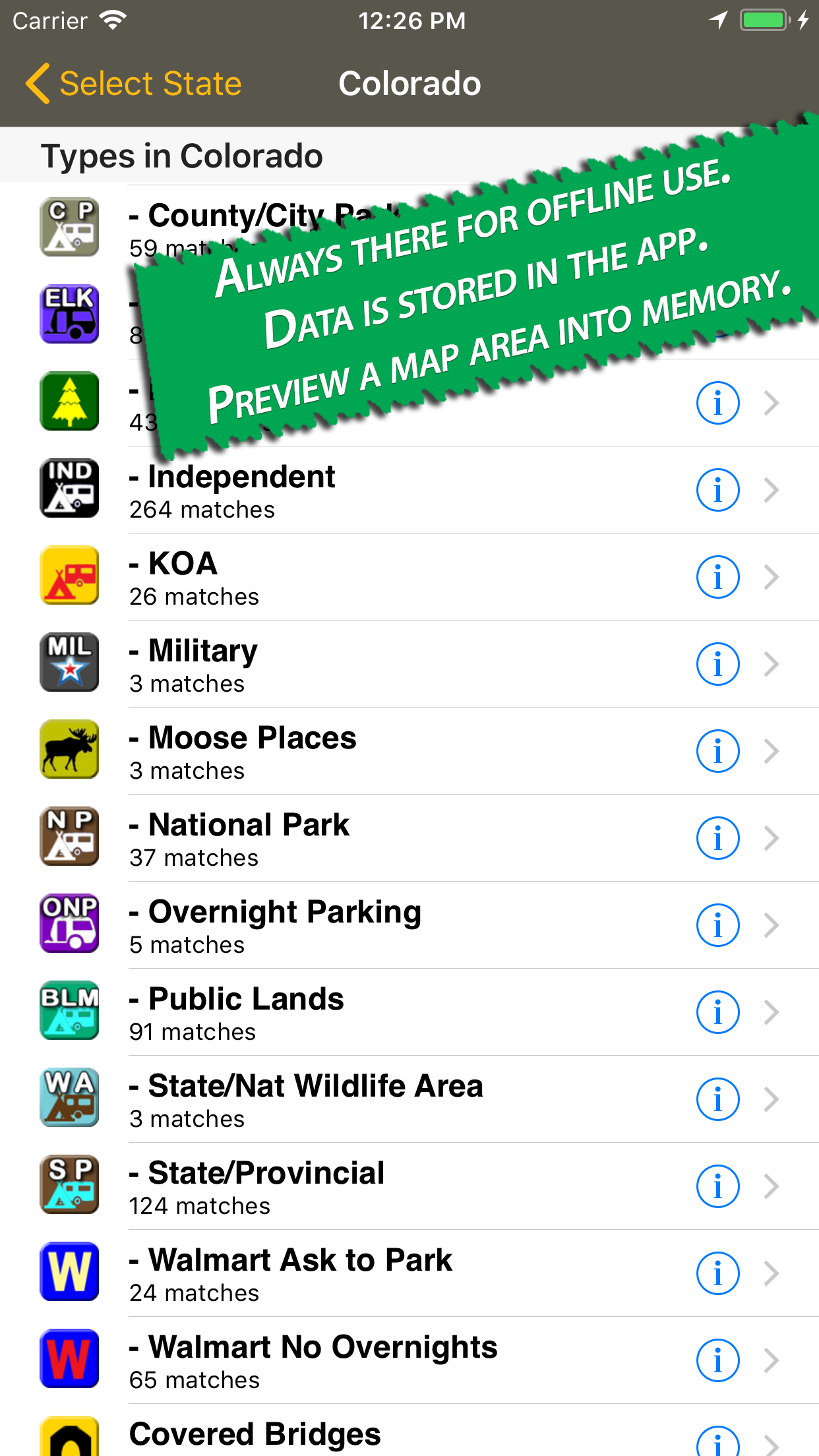Open the Independent campgrounds row
Image resolution: width=819 pixels, height=1456 pixels.
(409, 490)
